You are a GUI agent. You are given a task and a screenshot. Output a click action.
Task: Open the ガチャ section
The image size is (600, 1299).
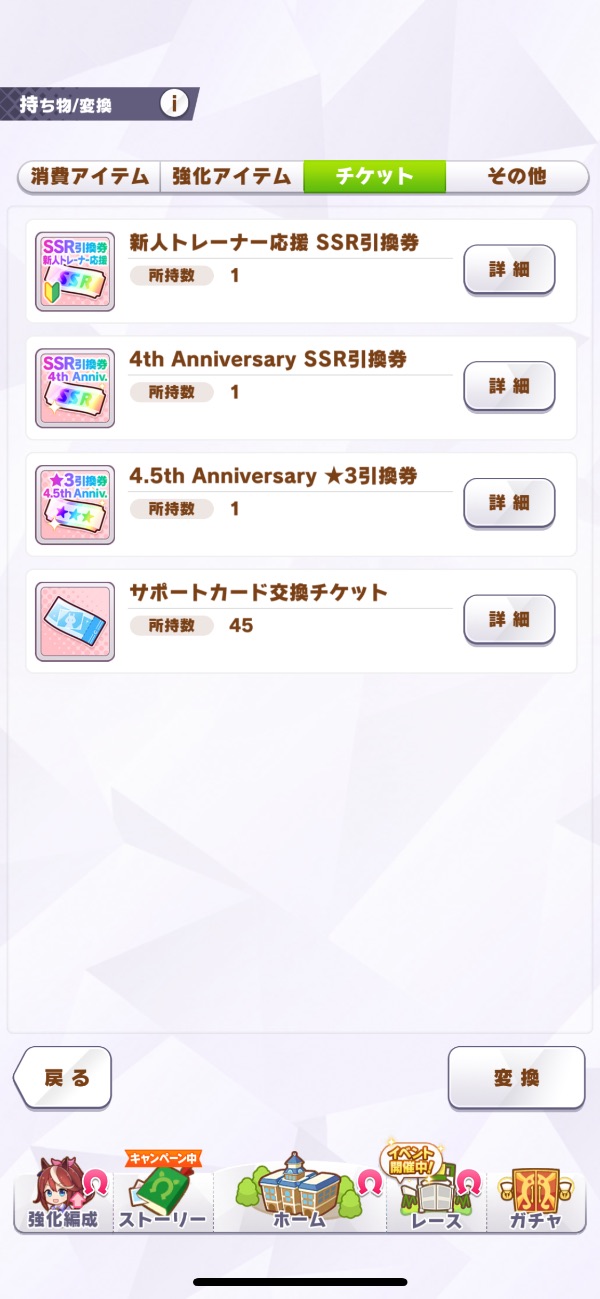pyautogui.click(x=537, y=1194)
